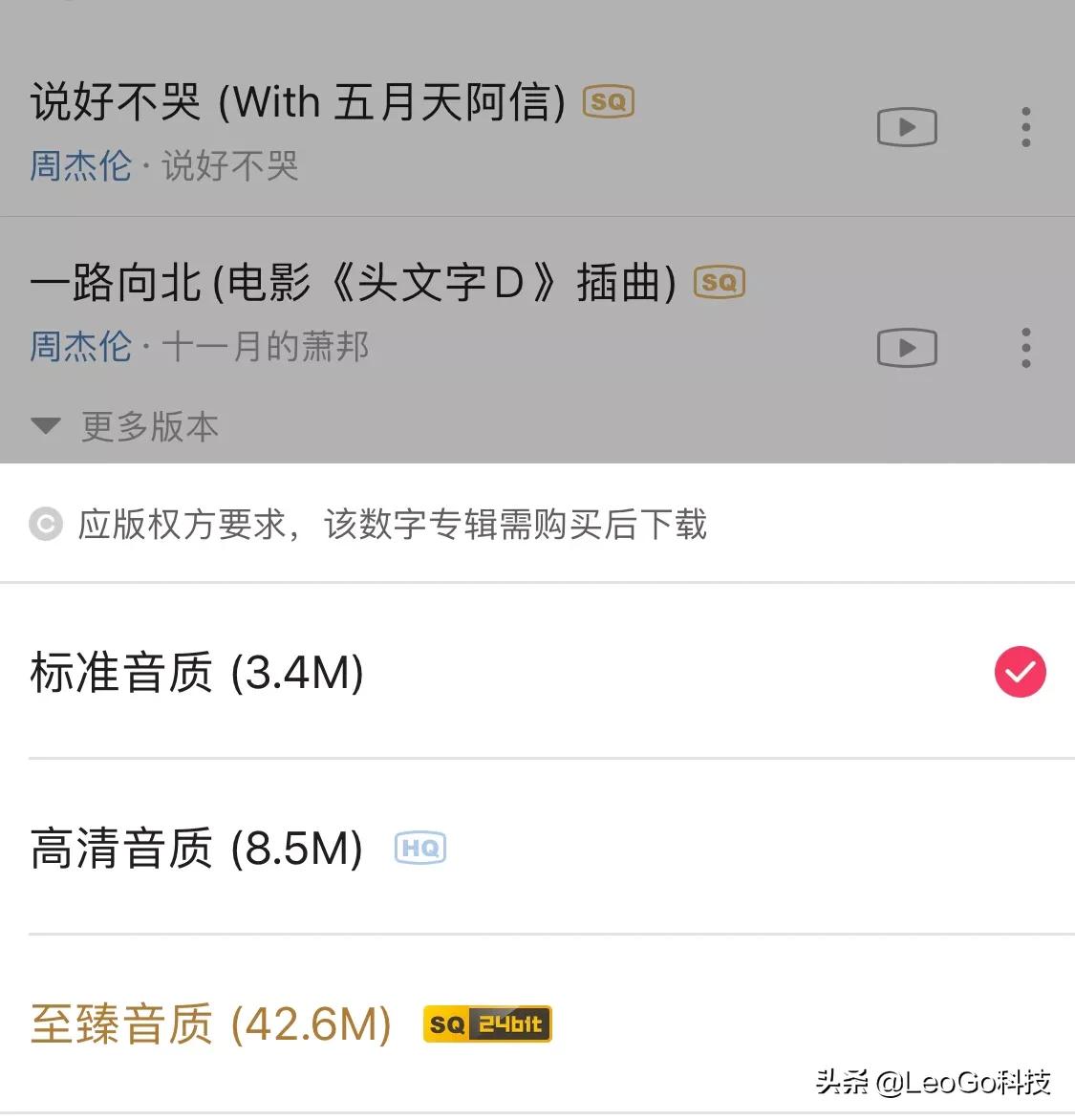The height and width of the screenshot is (1120, 1075).
Task: Select 标准音质 (3.4M) quality option
Action: point(196,672)
